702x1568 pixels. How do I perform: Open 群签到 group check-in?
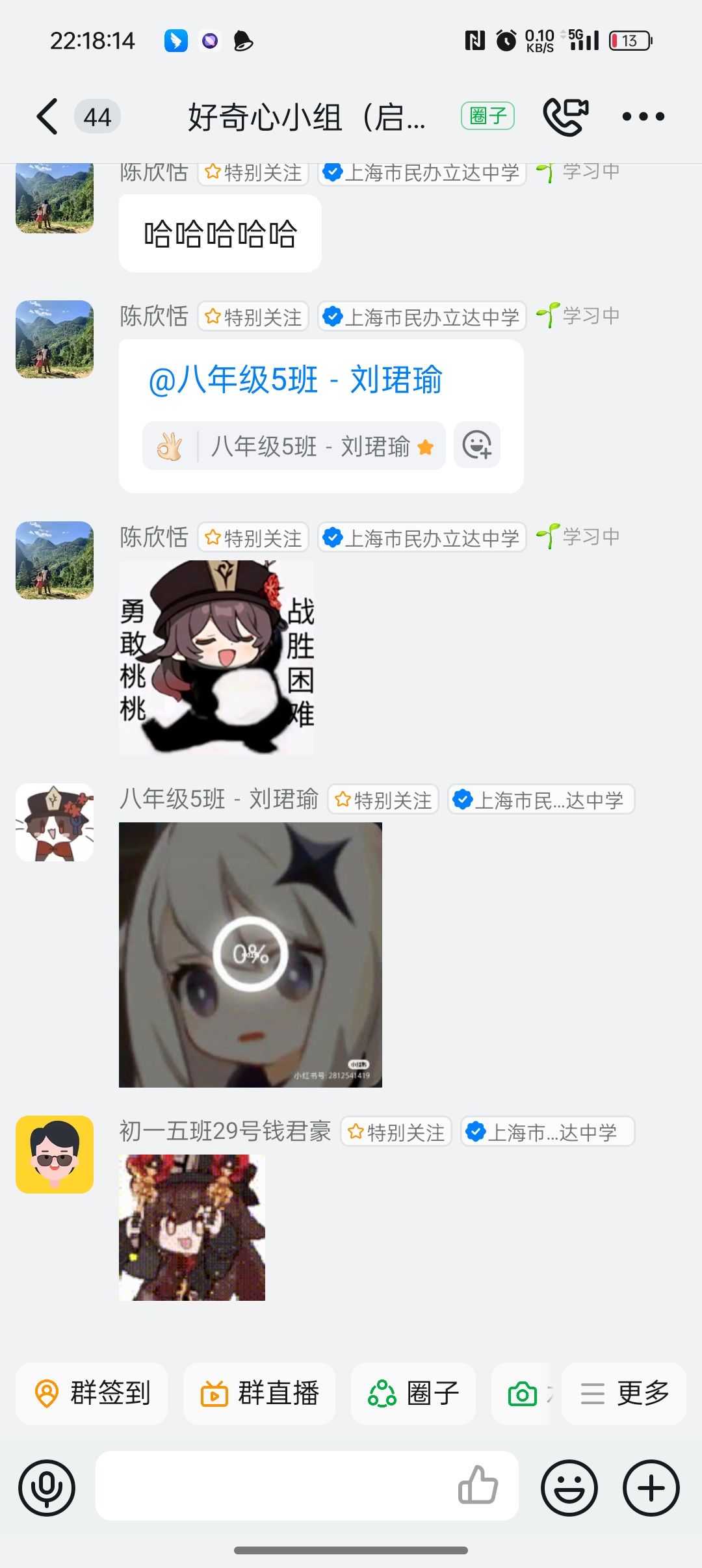[92, 1393]
